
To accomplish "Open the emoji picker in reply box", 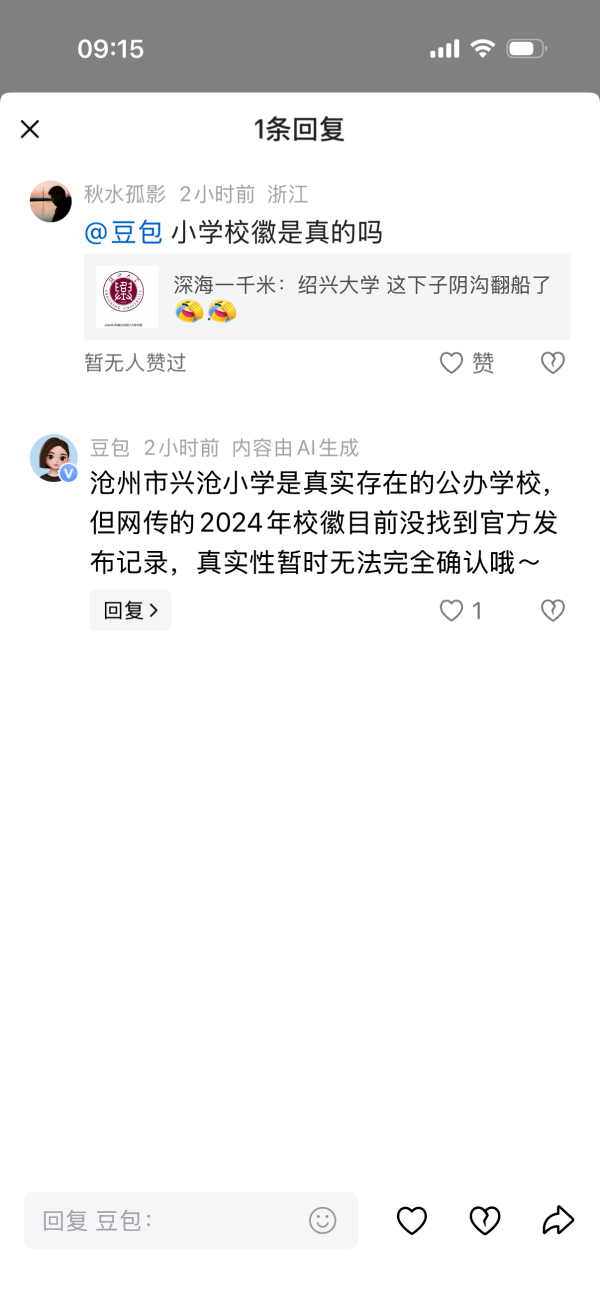I will pyautogui.click(x=322, y=1220).
